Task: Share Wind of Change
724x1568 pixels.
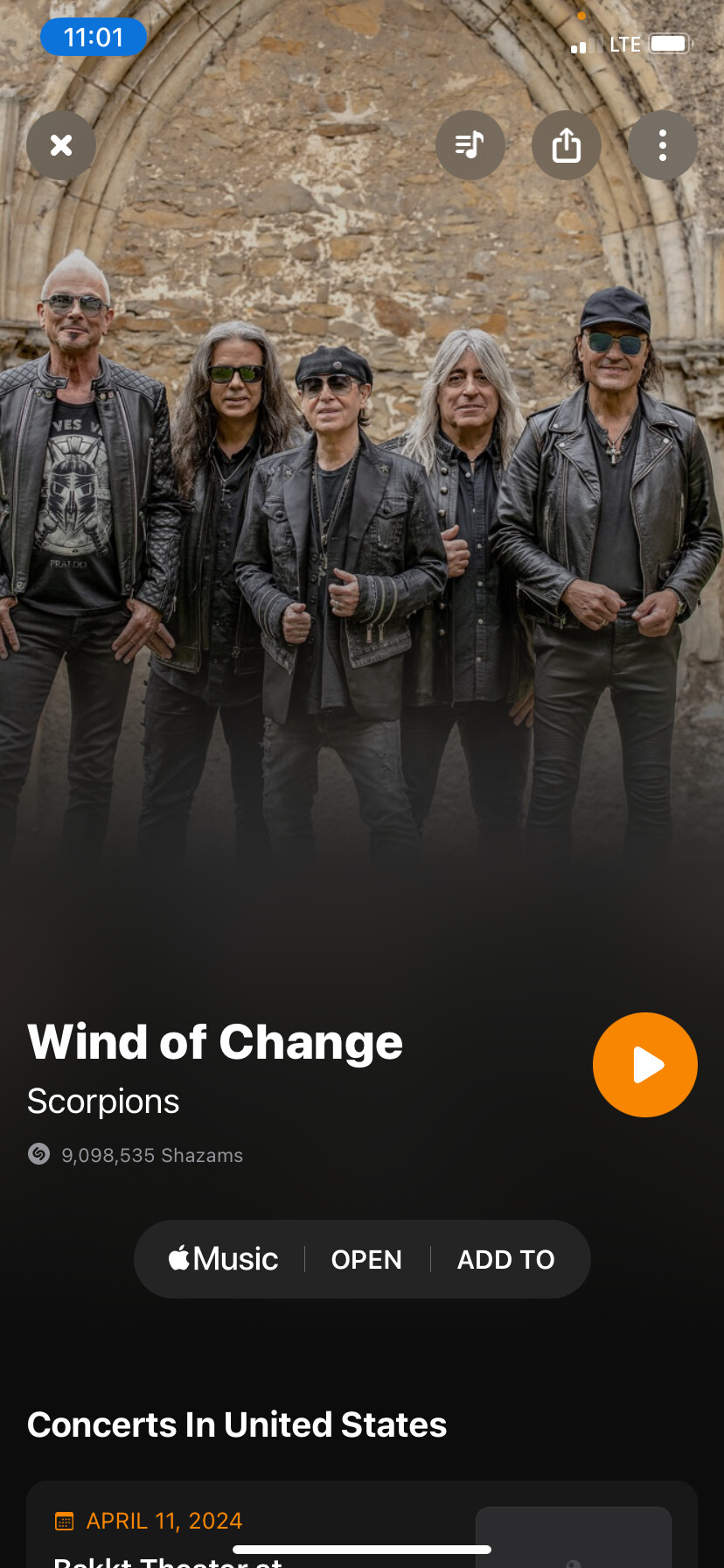Action: pyautogui.click(x=567, y=145)
